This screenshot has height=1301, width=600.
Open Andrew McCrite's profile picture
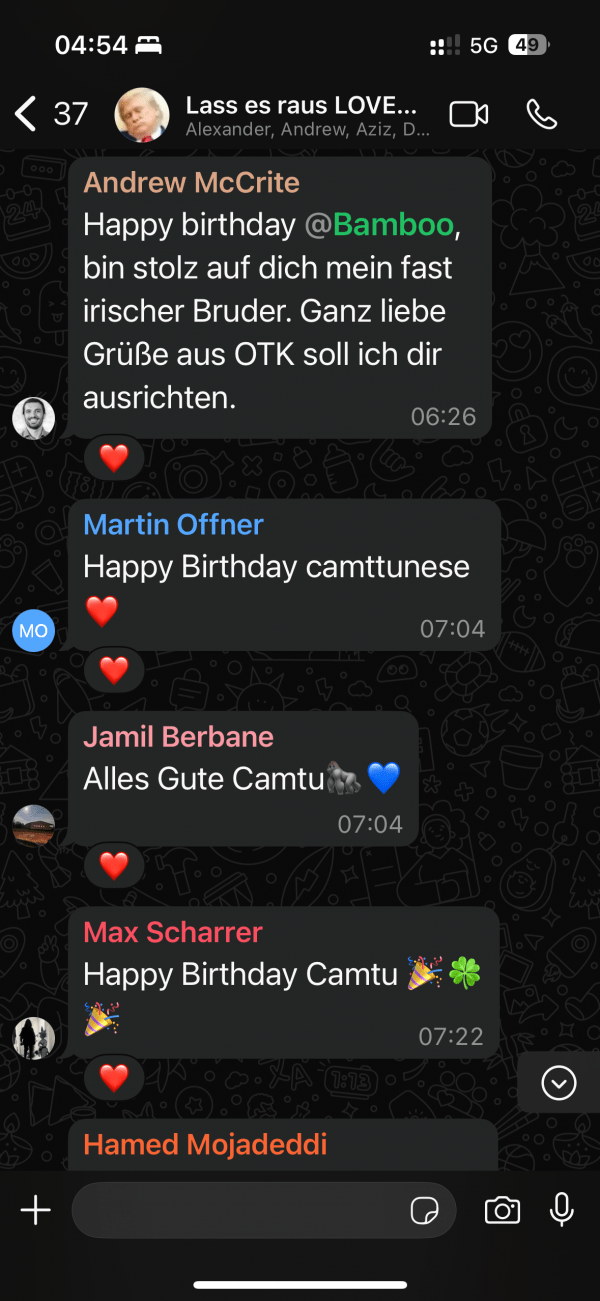tap(33, 418)
